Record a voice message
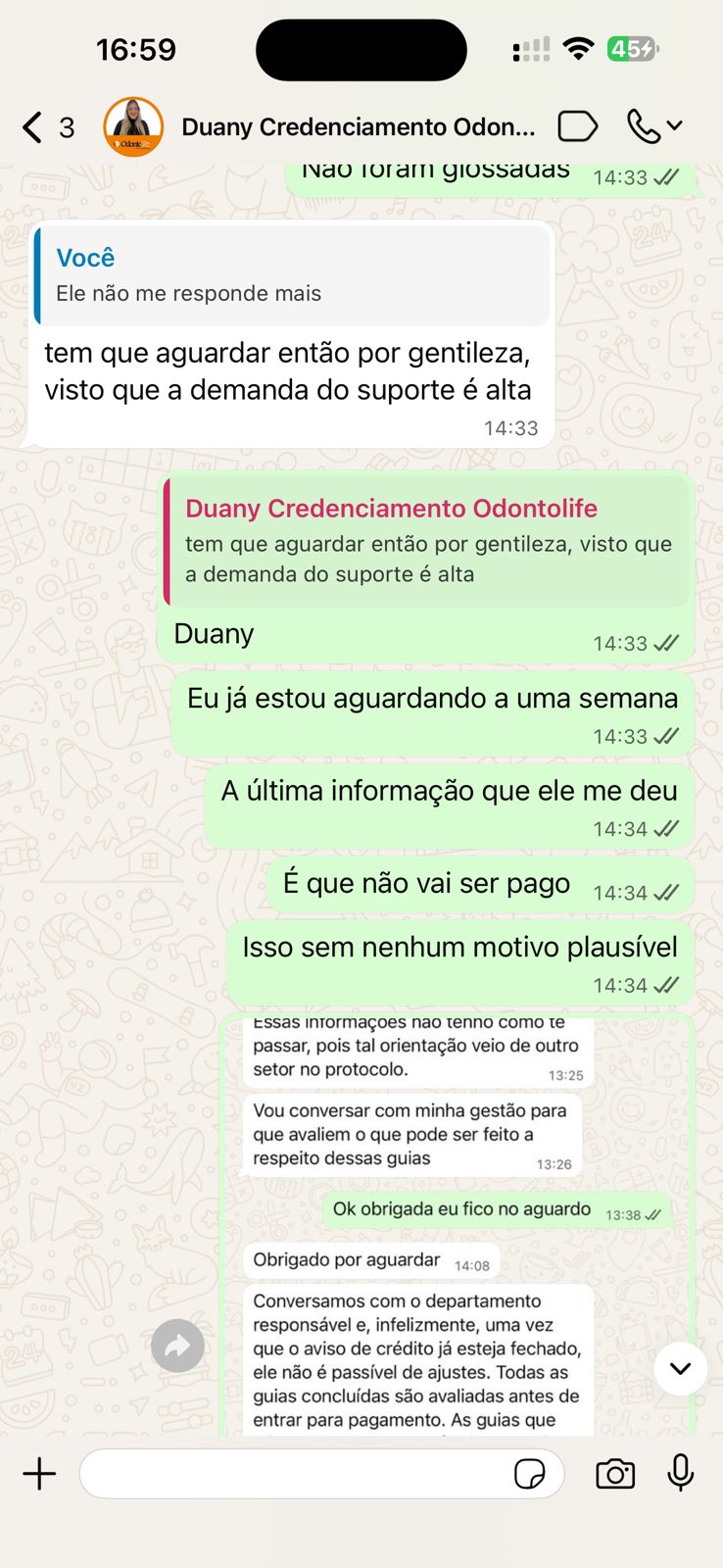This screenshot has width=723, height=1568. [x=681, y=1473]
